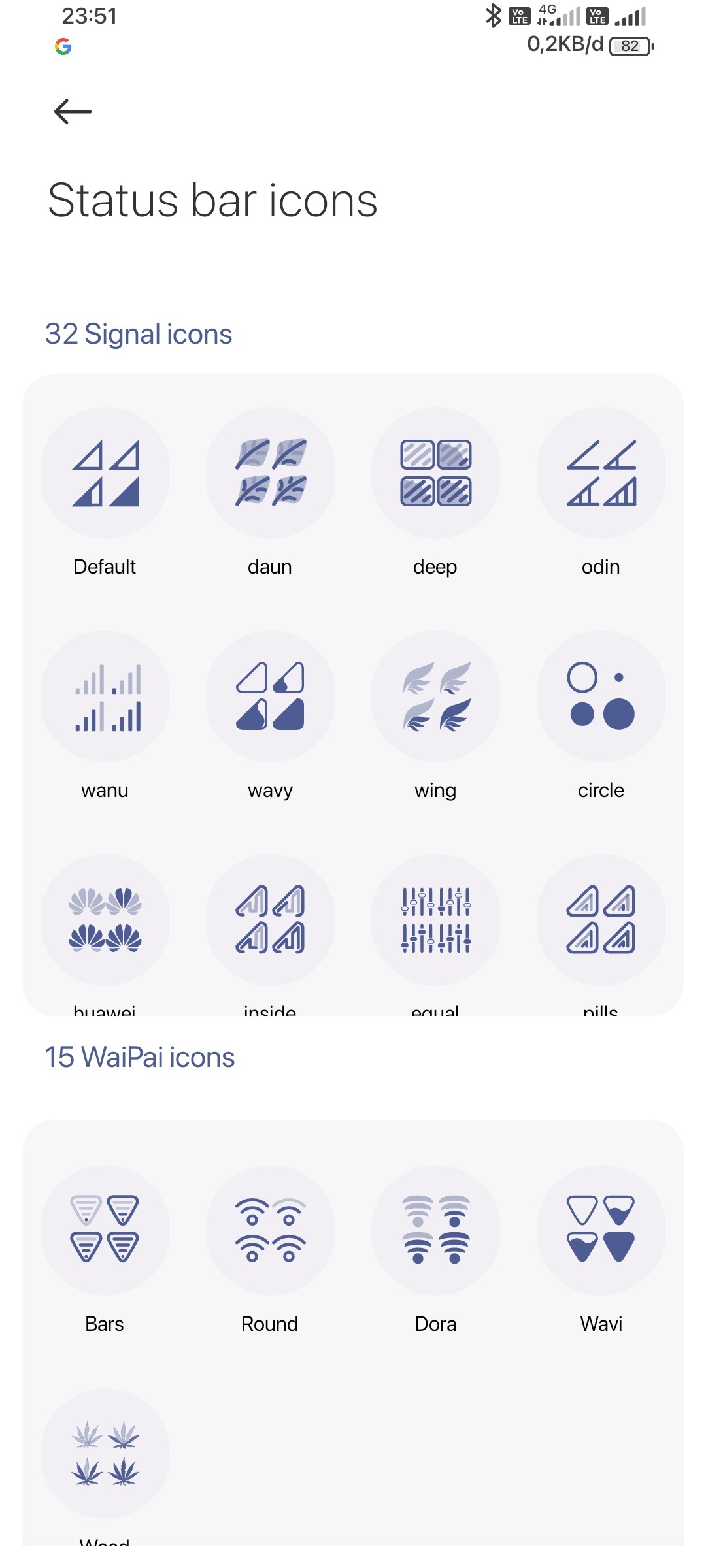Select the Default signal icon style
Viewport: 706px width, 1568px height.
tap(105, 474)
